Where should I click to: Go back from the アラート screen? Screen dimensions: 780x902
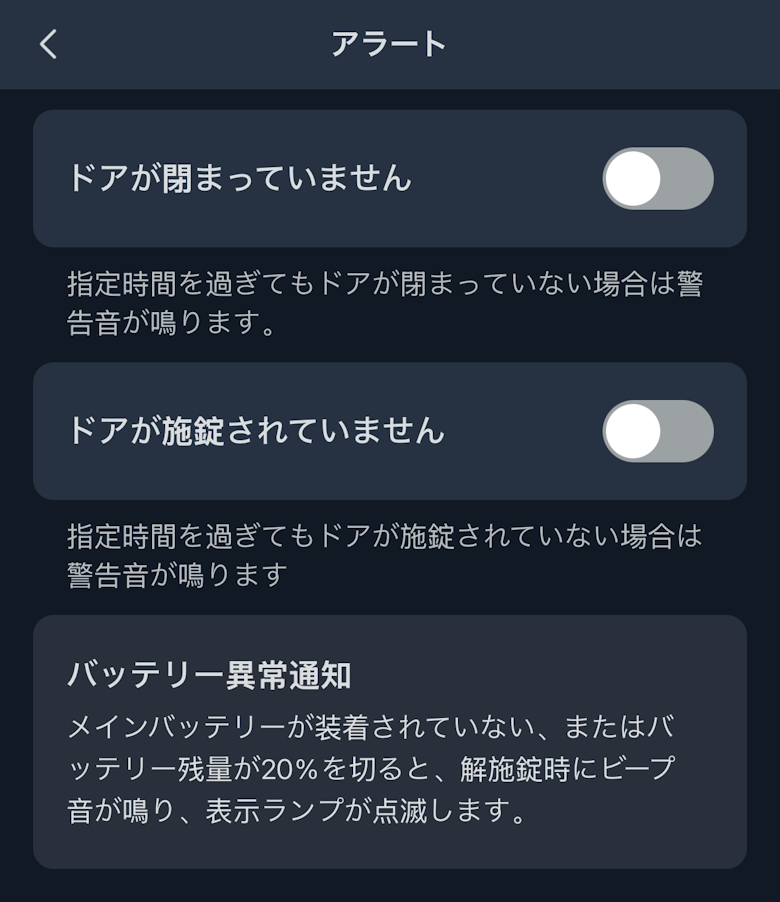pyautogui.click(x=48, y=45)
